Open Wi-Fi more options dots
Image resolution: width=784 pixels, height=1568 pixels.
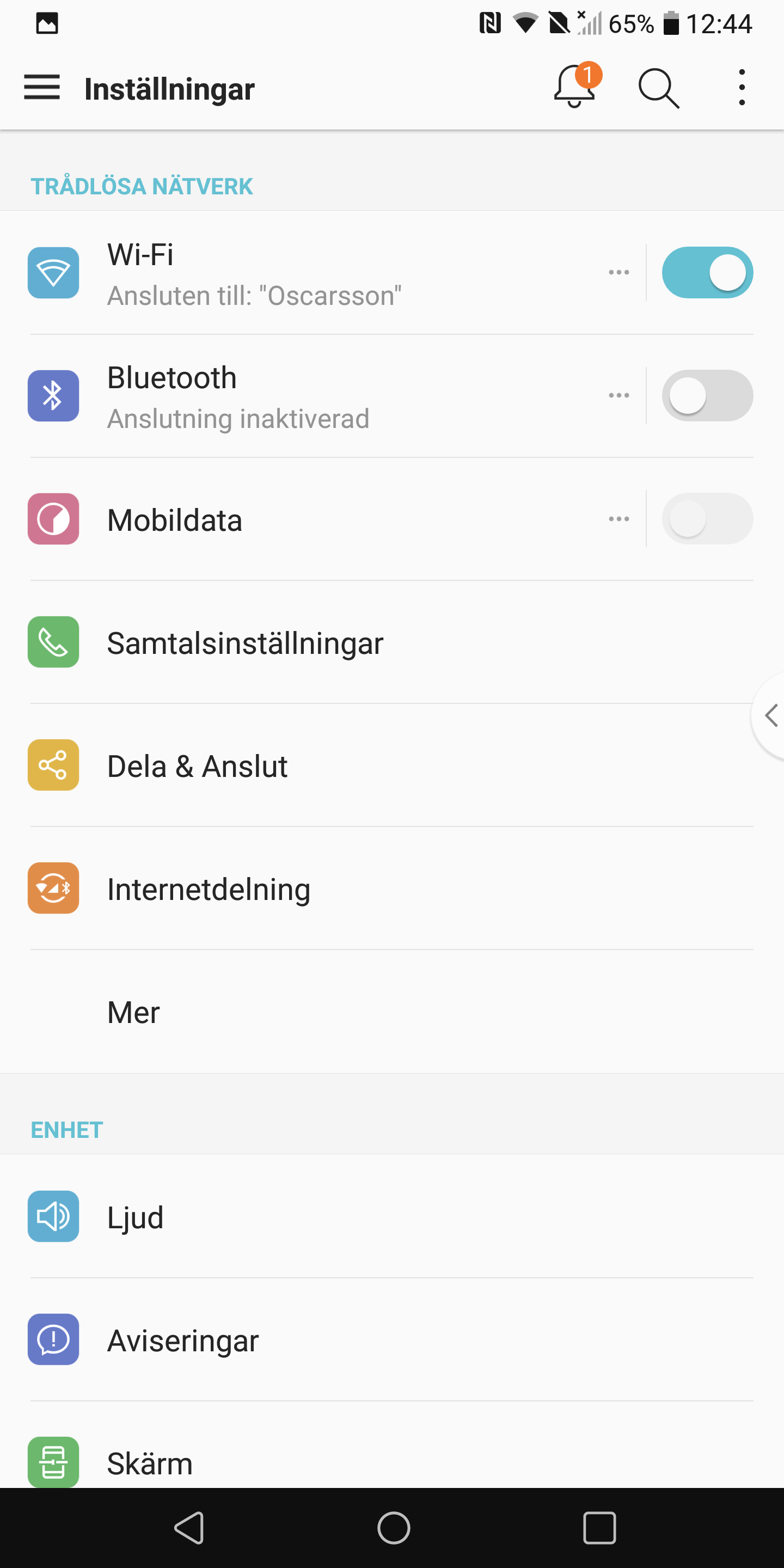coord(618,273)
